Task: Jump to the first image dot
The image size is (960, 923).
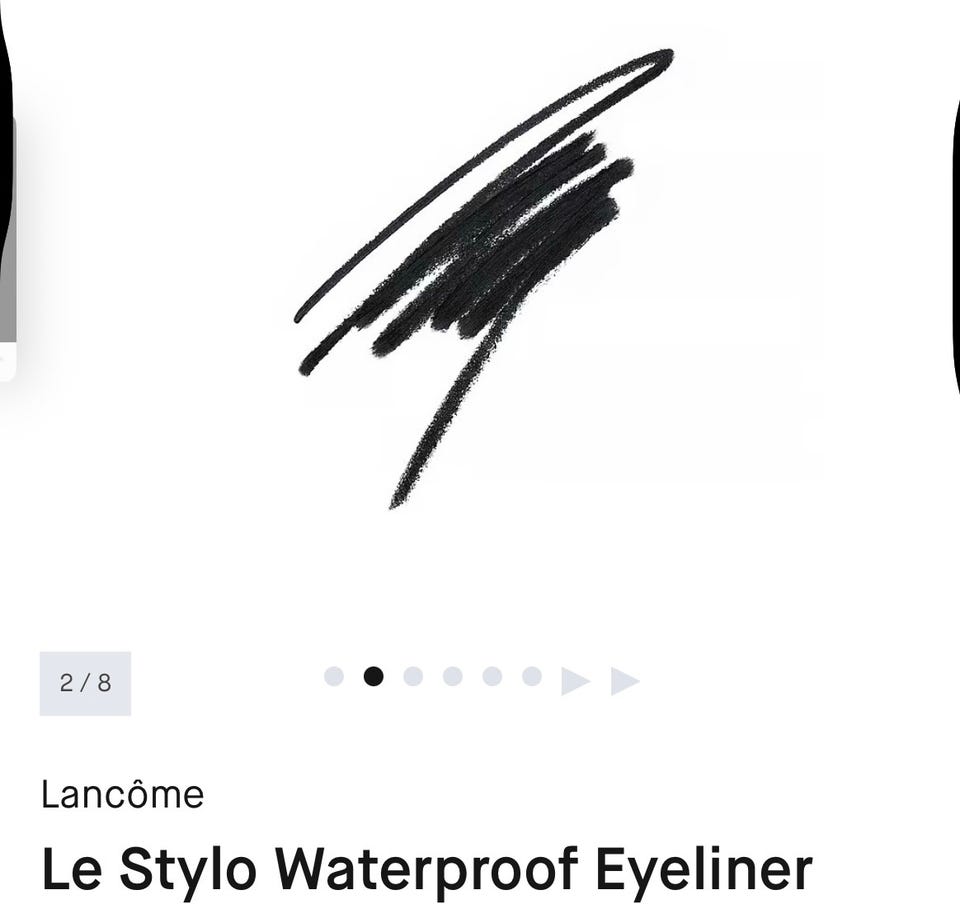Action: 334,677
